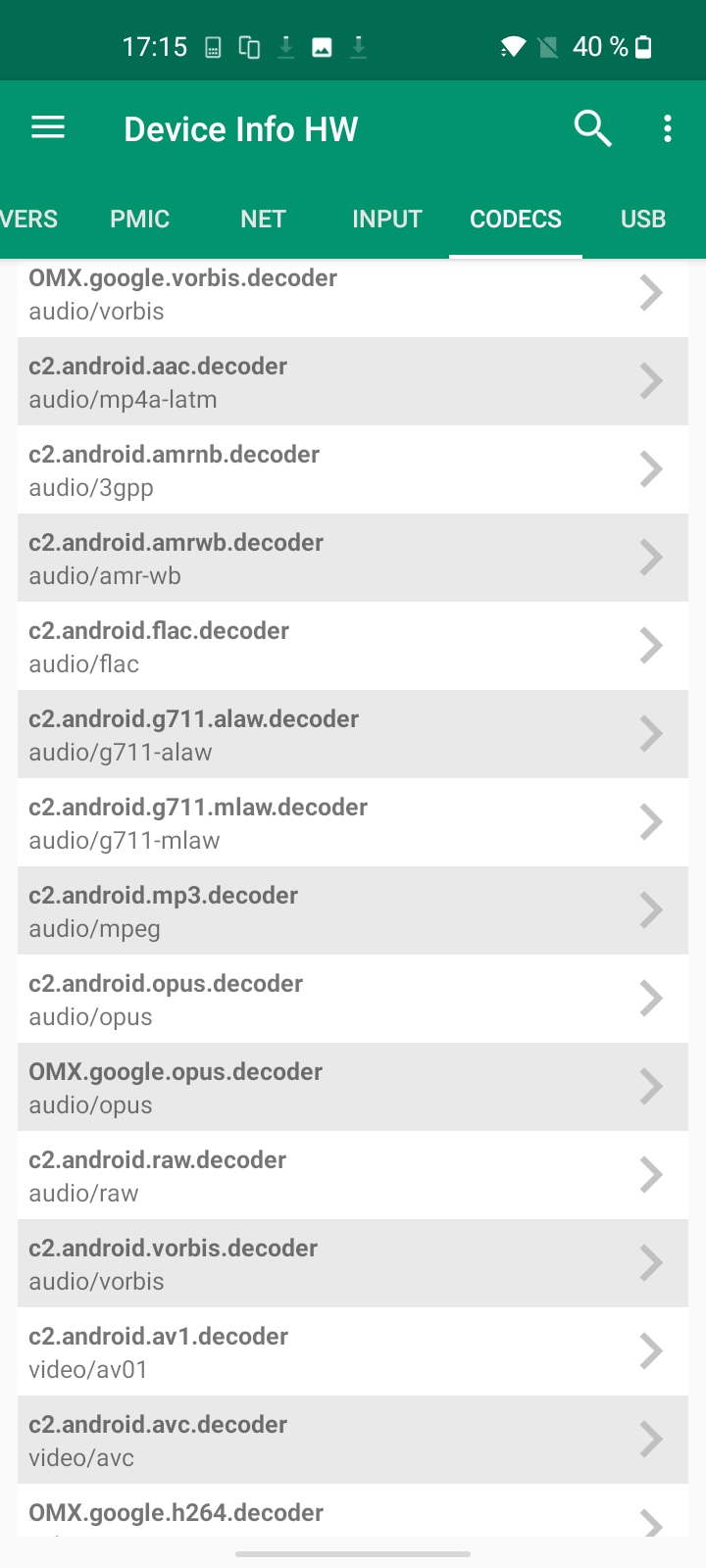Switch to the PMIC tab
Image resolution: width=706 pixels, height=1568 pixels.
pos(139,219)
